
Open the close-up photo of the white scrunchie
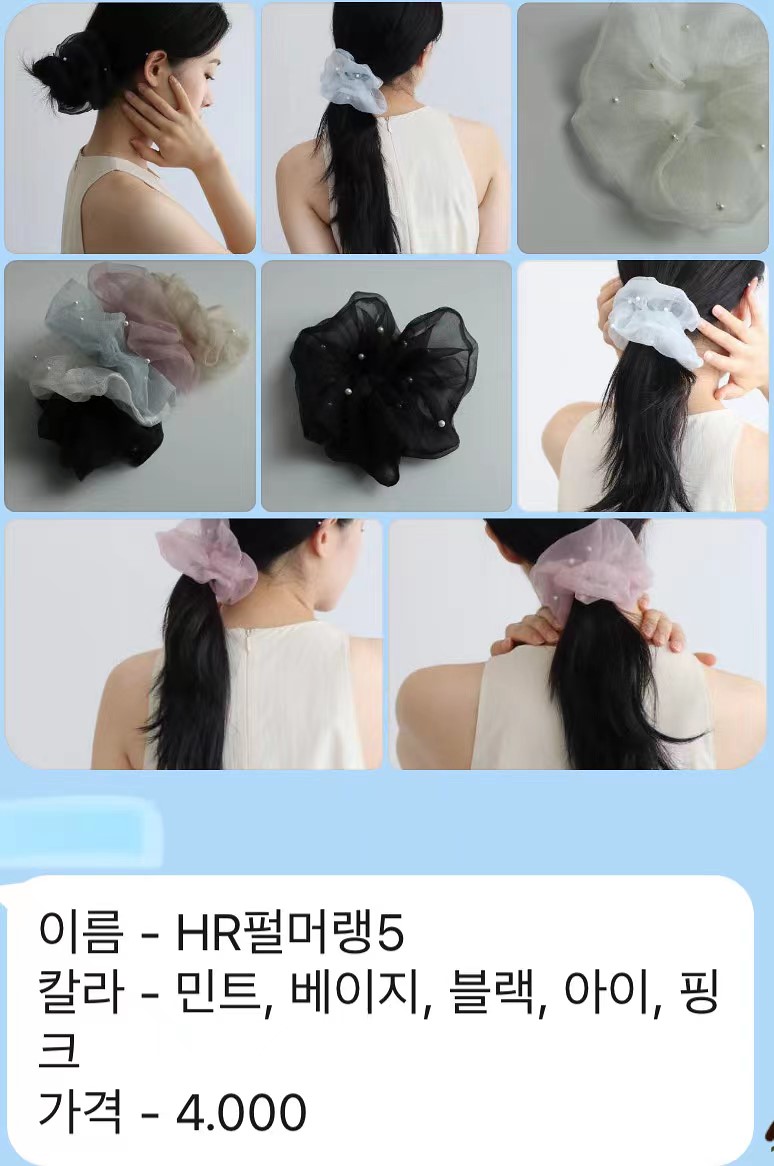[x=642, y=128]
